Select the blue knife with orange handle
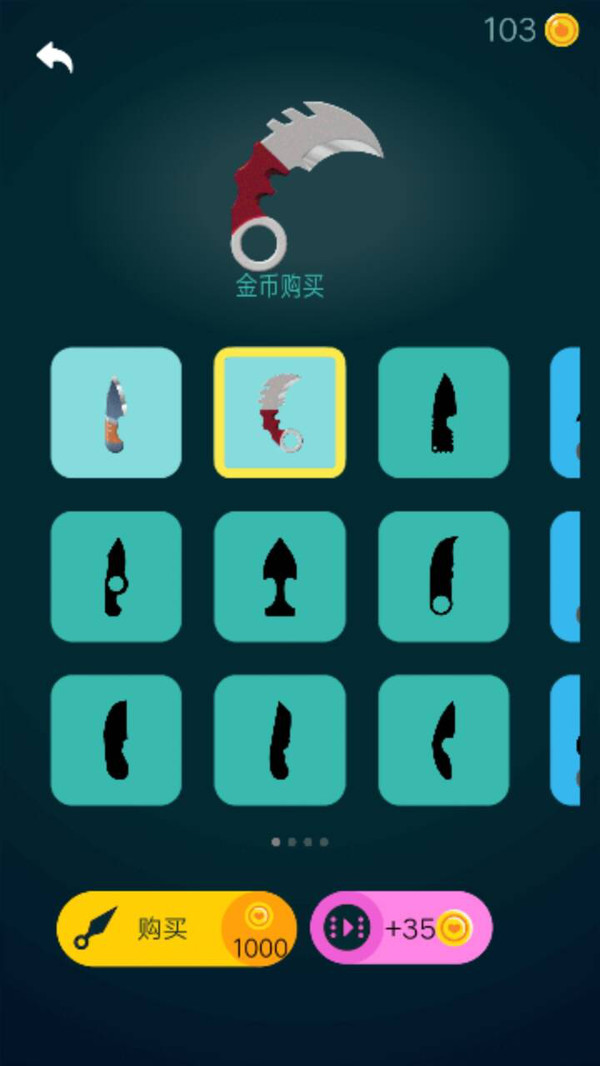The image size is (600, 1066). [116, 412]
